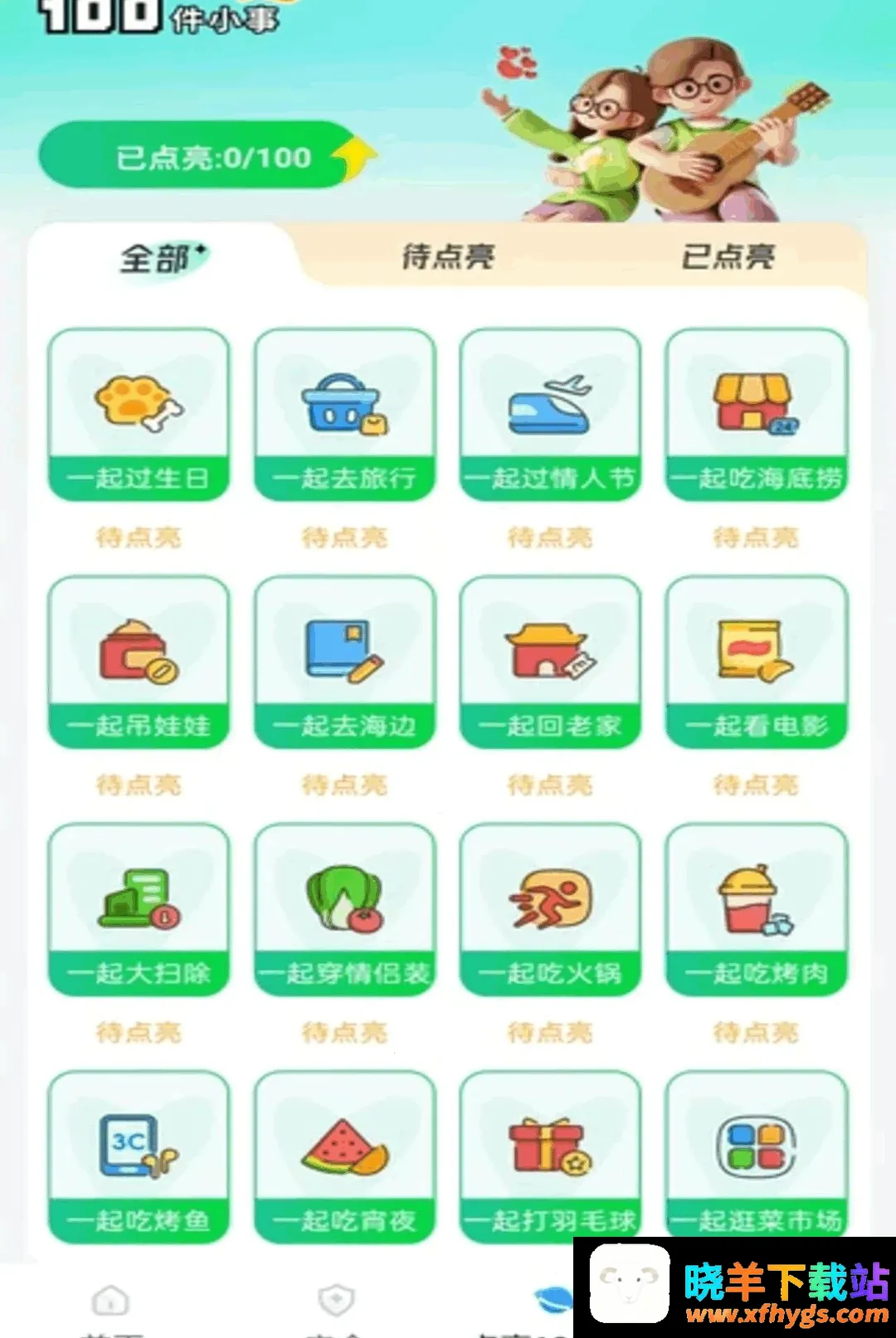896x1338 pixels.
Task: Open the 一起吃烤鱼 card
Action: (139, 1156)
